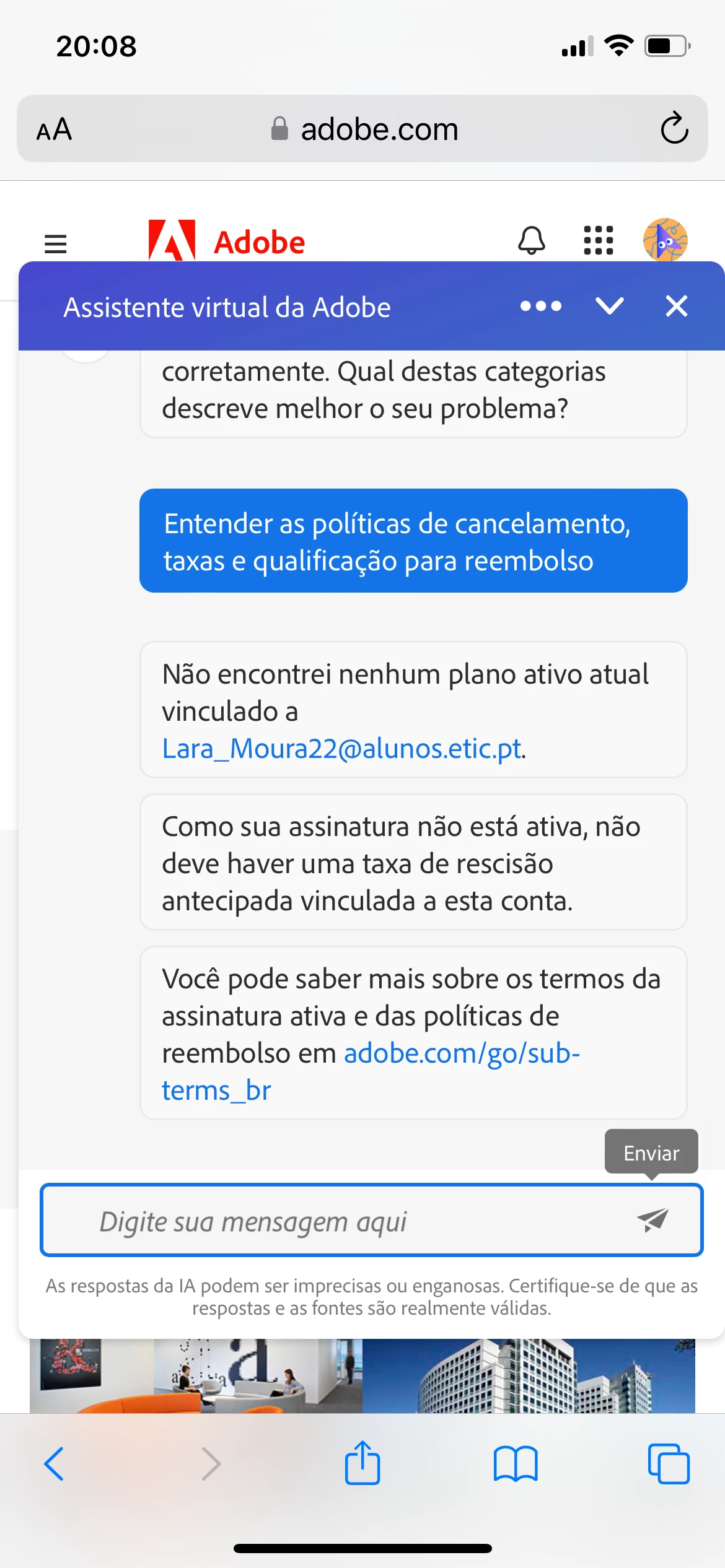725x1568 pixels.
Task: Open the Adobe apps grid
Action: (599, 241)
